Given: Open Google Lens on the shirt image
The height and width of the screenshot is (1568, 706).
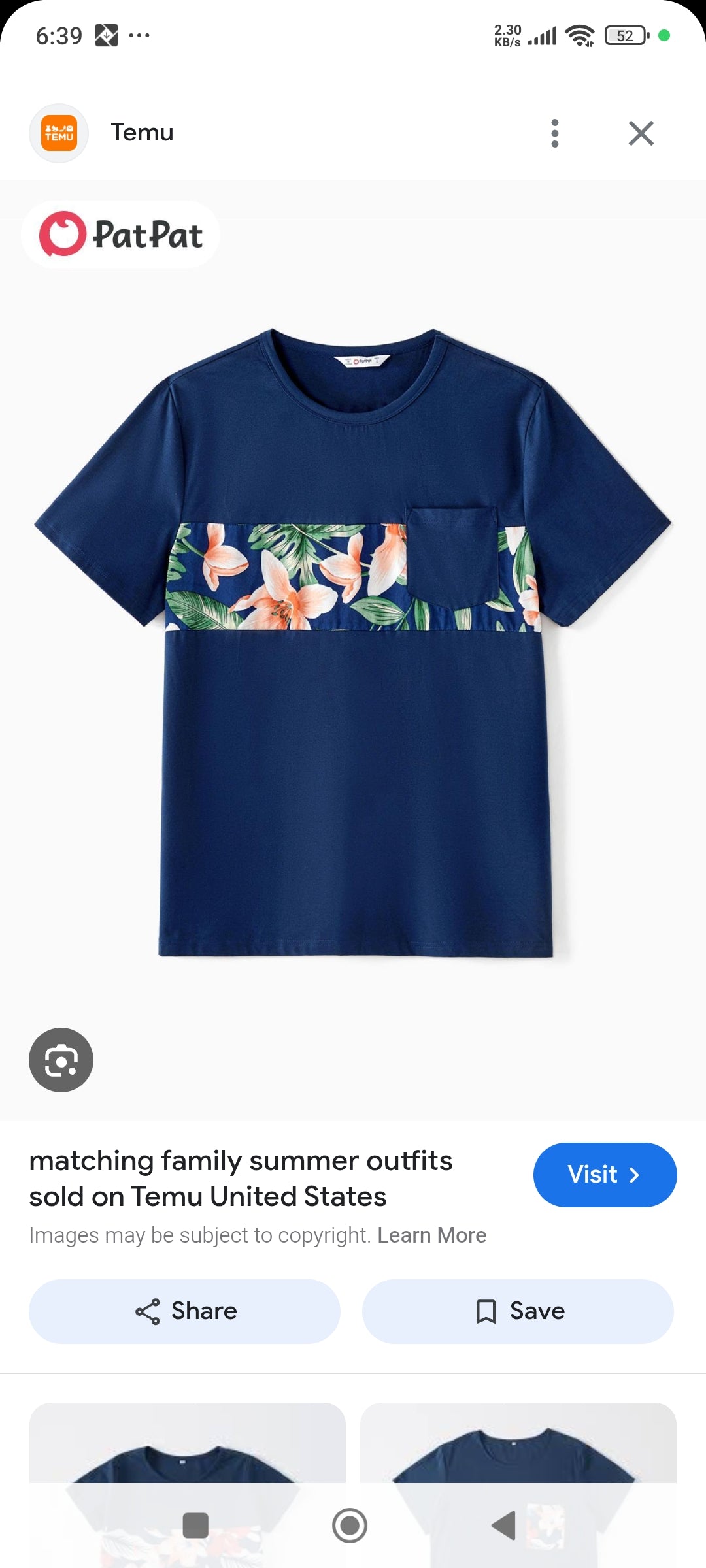Looking at the screenshot, I should pyautogui.click(x=61, y=1060).
